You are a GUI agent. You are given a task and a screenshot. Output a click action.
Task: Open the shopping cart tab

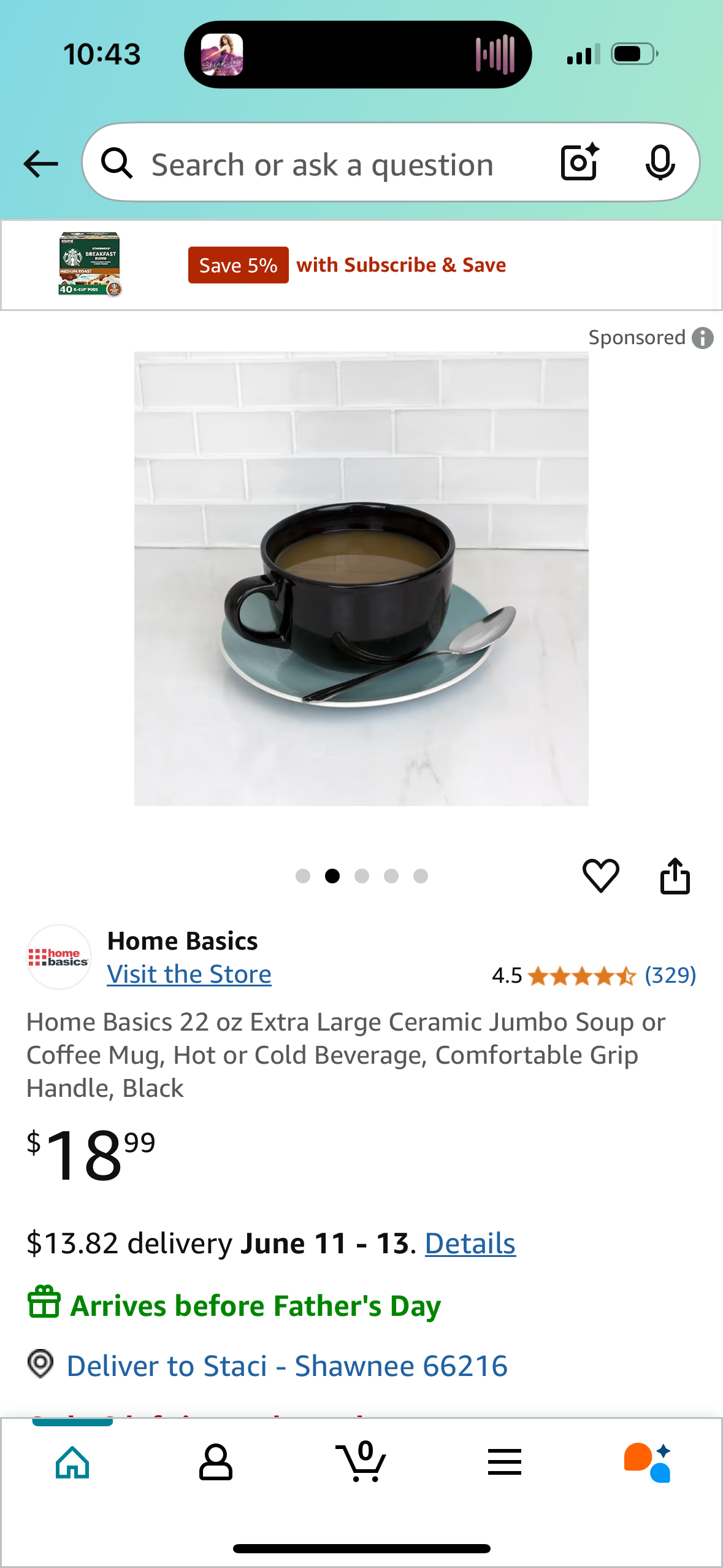point(361,1462)
